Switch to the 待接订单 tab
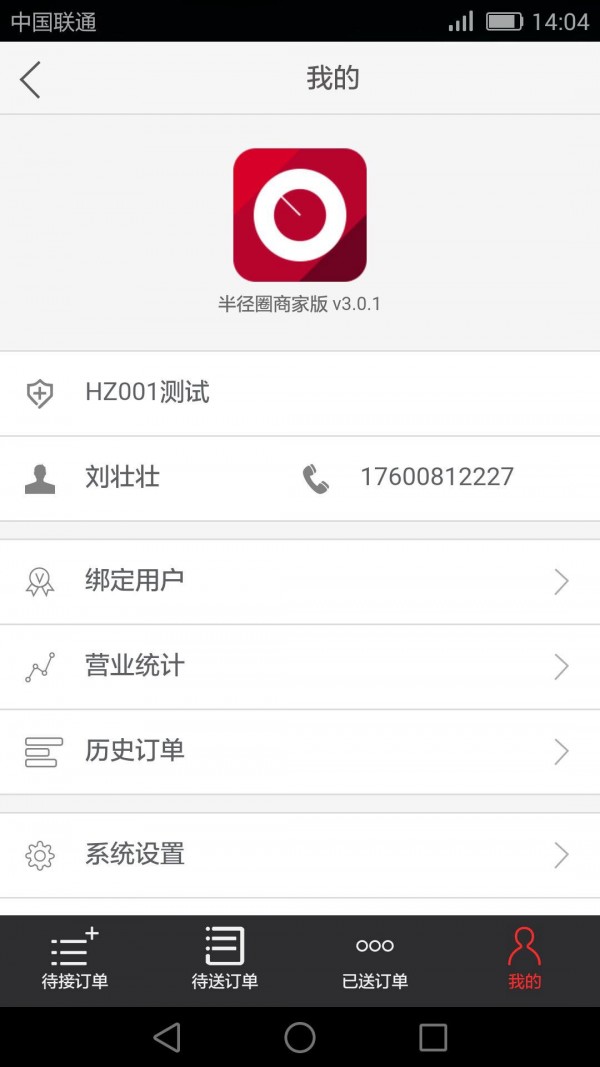Image resolution: width=600 pixels, height=1067 pixels. click(x=75, y=959)
